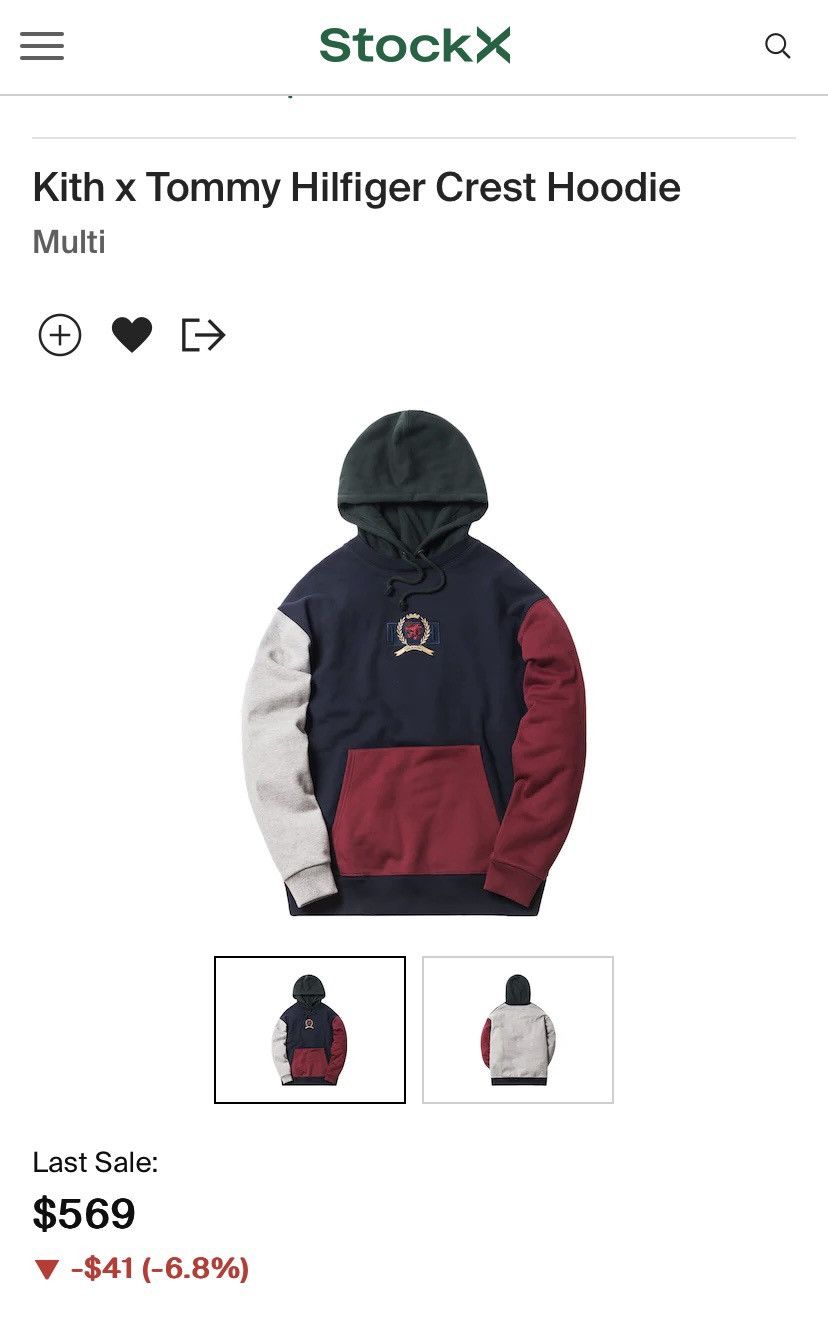Screen dimensions: 828x1326
Task: Tap the heart to follow this item
Action: (x=131, y=335)
